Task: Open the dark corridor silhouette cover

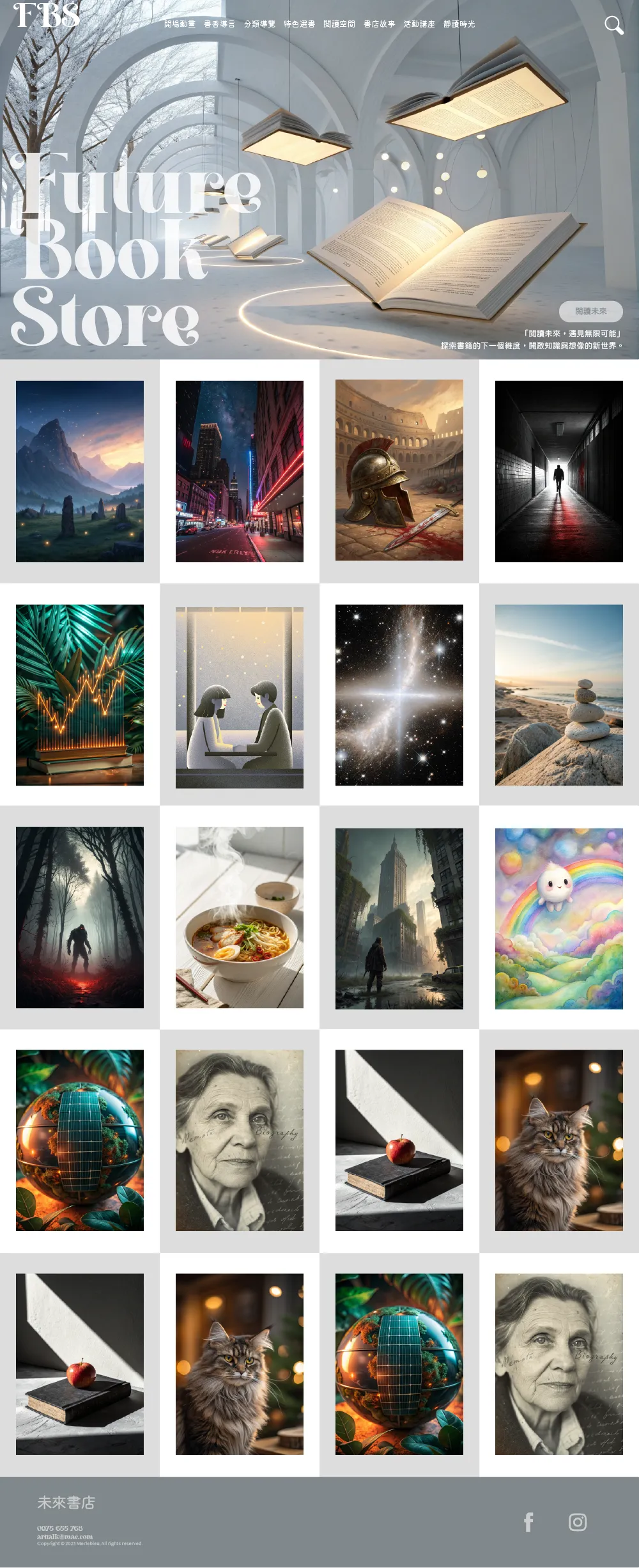Action: coord(559,471)
